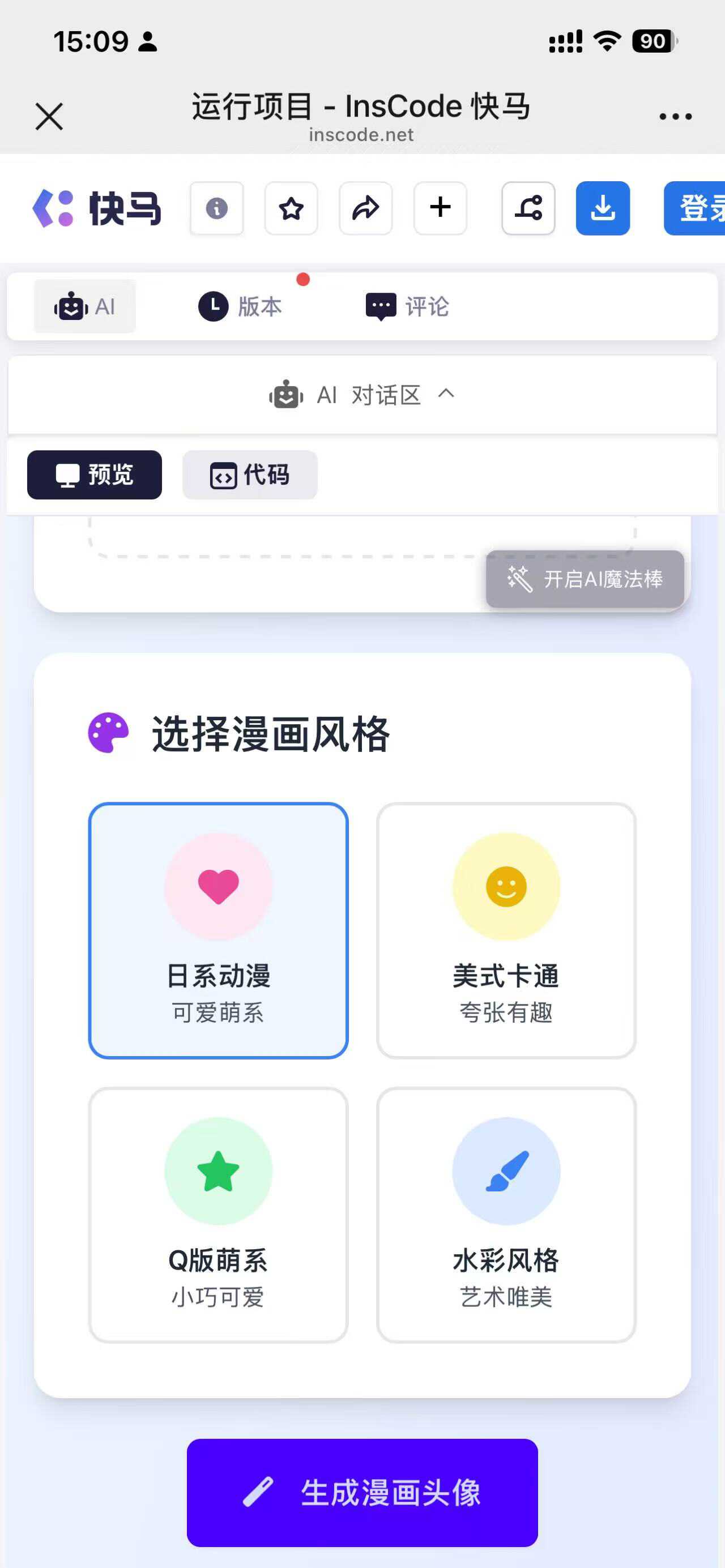This screenshot has width=725, height=1568.
Task: Tap 开启AI魔法棒 button
Action: (x=585, y=579)
